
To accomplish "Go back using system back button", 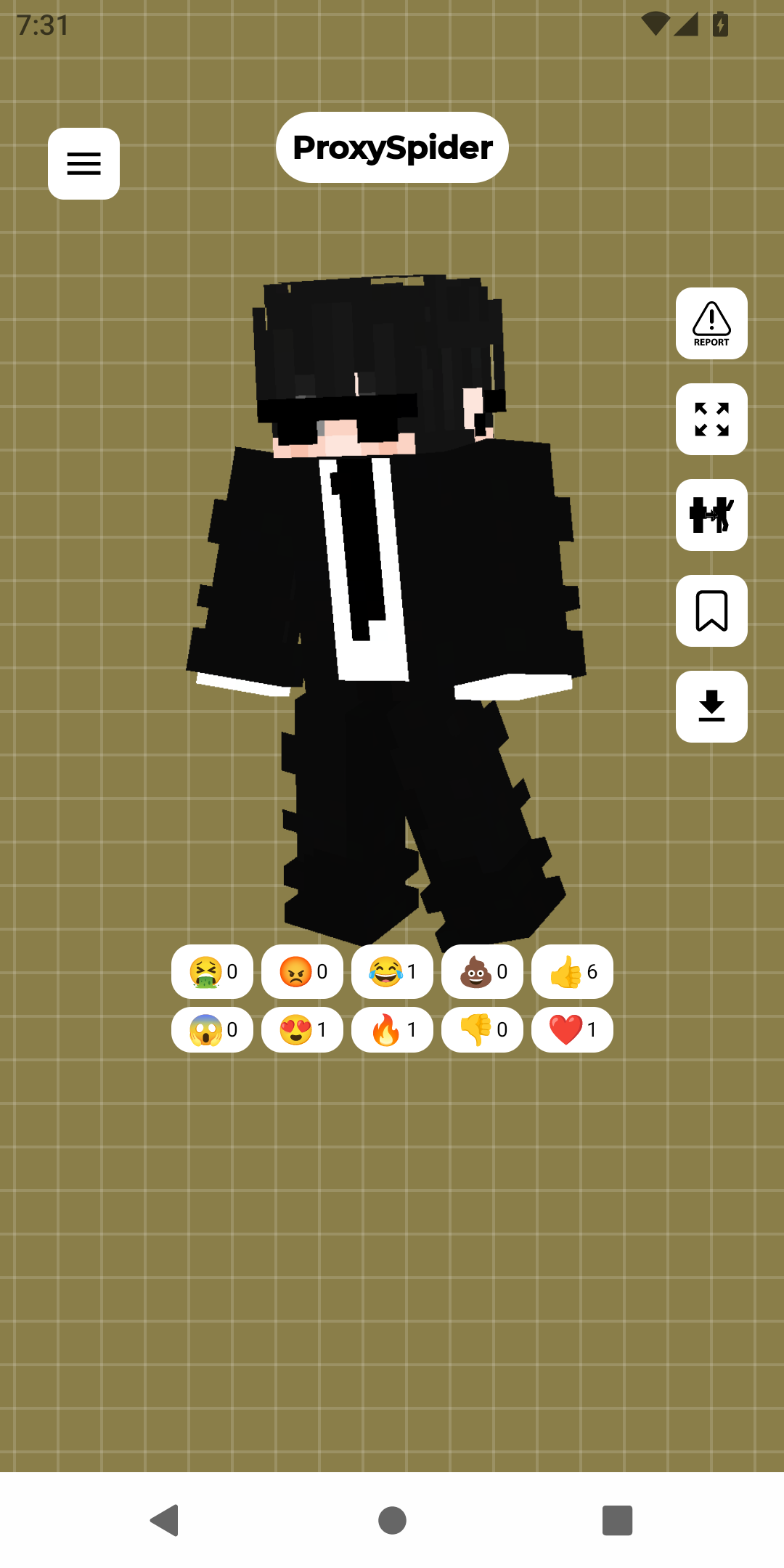I will click(165, 1520).
